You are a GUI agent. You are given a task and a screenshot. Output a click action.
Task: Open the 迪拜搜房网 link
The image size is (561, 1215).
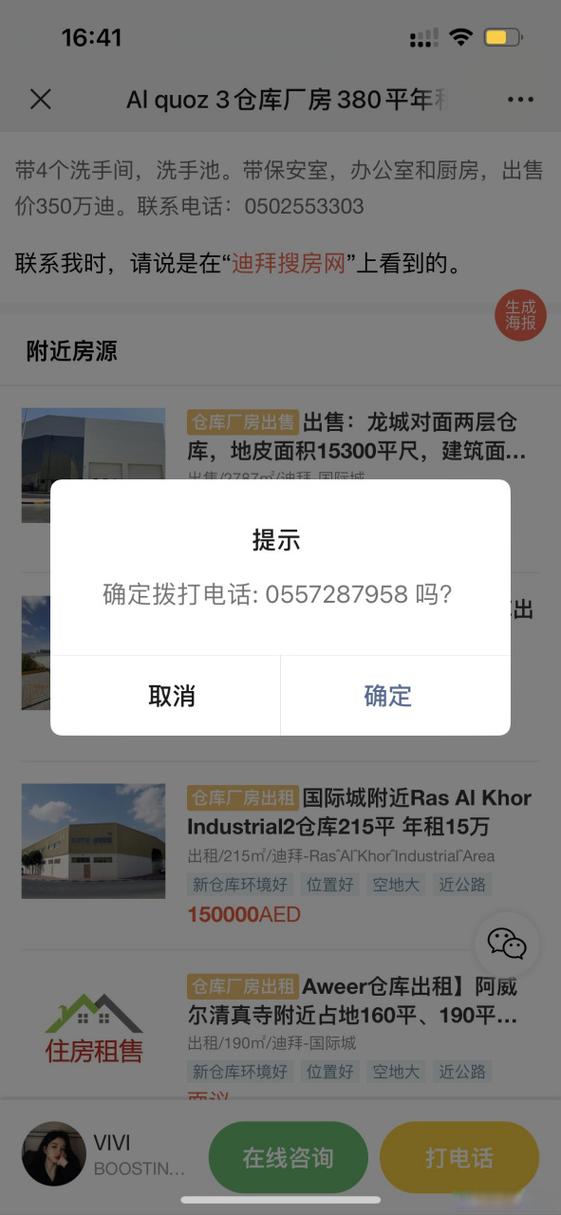point(289,264)
